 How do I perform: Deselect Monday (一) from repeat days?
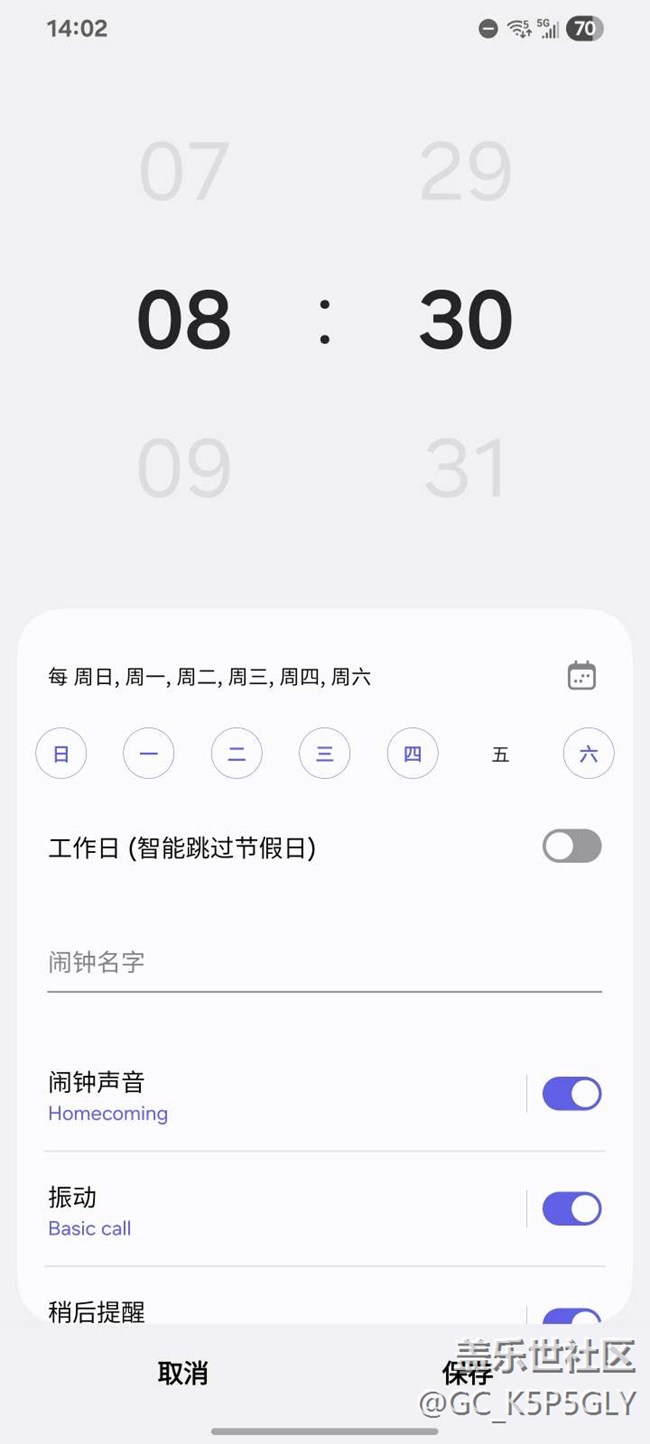click(149, 754)
